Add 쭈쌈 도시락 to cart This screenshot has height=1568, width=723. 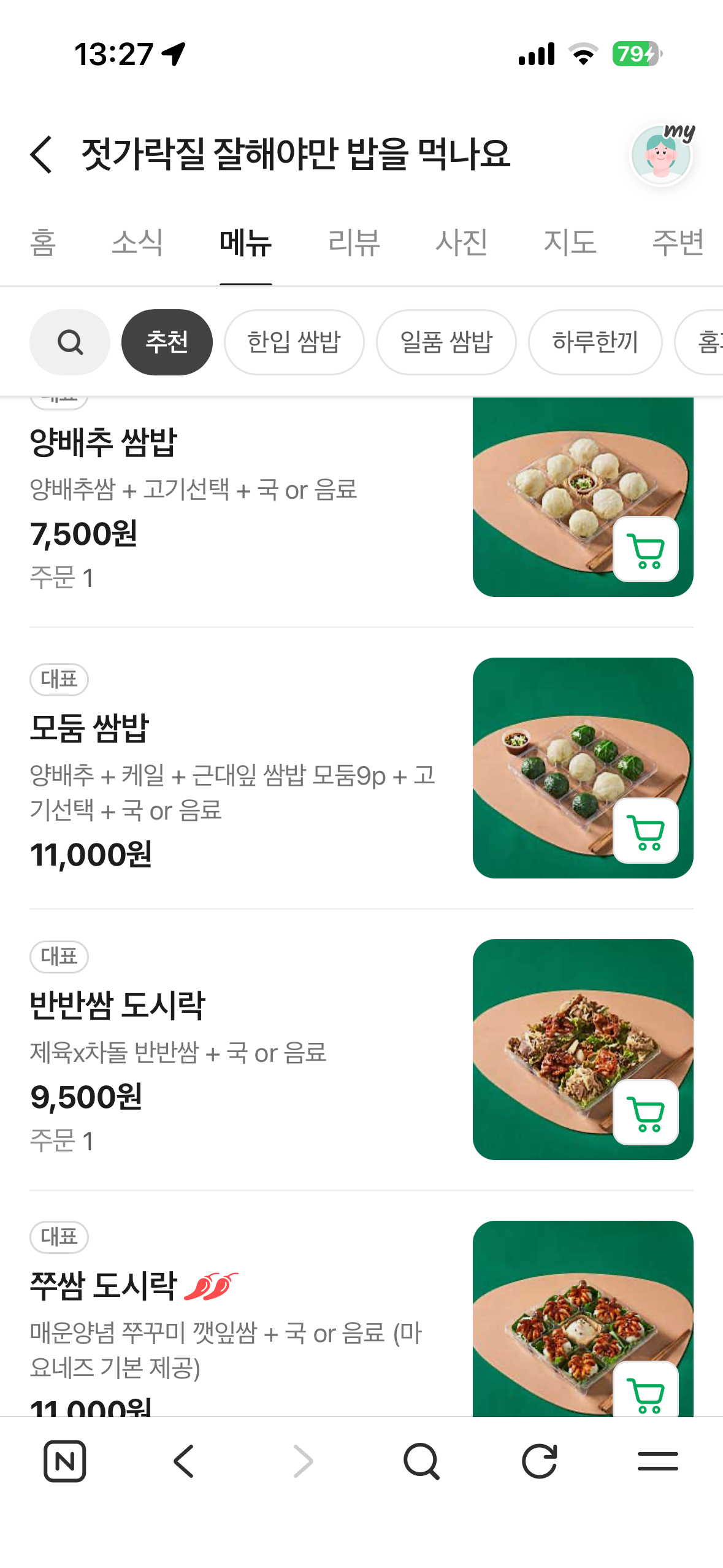646,1393
